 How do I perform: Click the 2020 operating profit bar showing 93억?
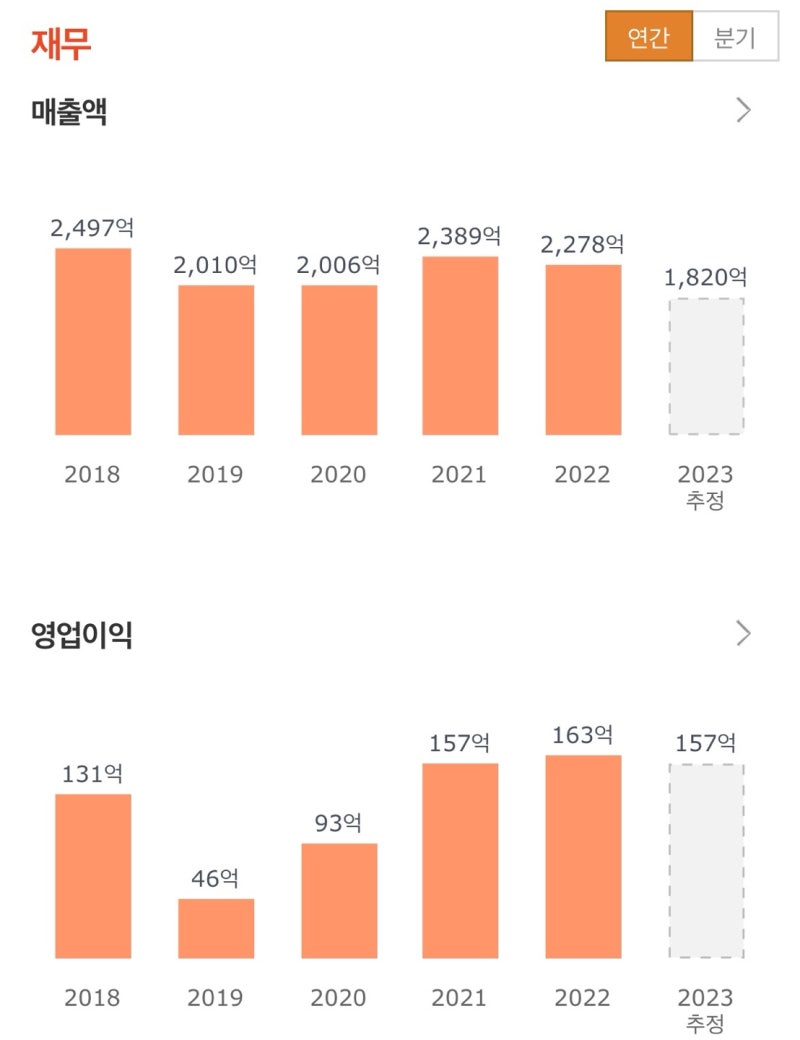[339, 905]
